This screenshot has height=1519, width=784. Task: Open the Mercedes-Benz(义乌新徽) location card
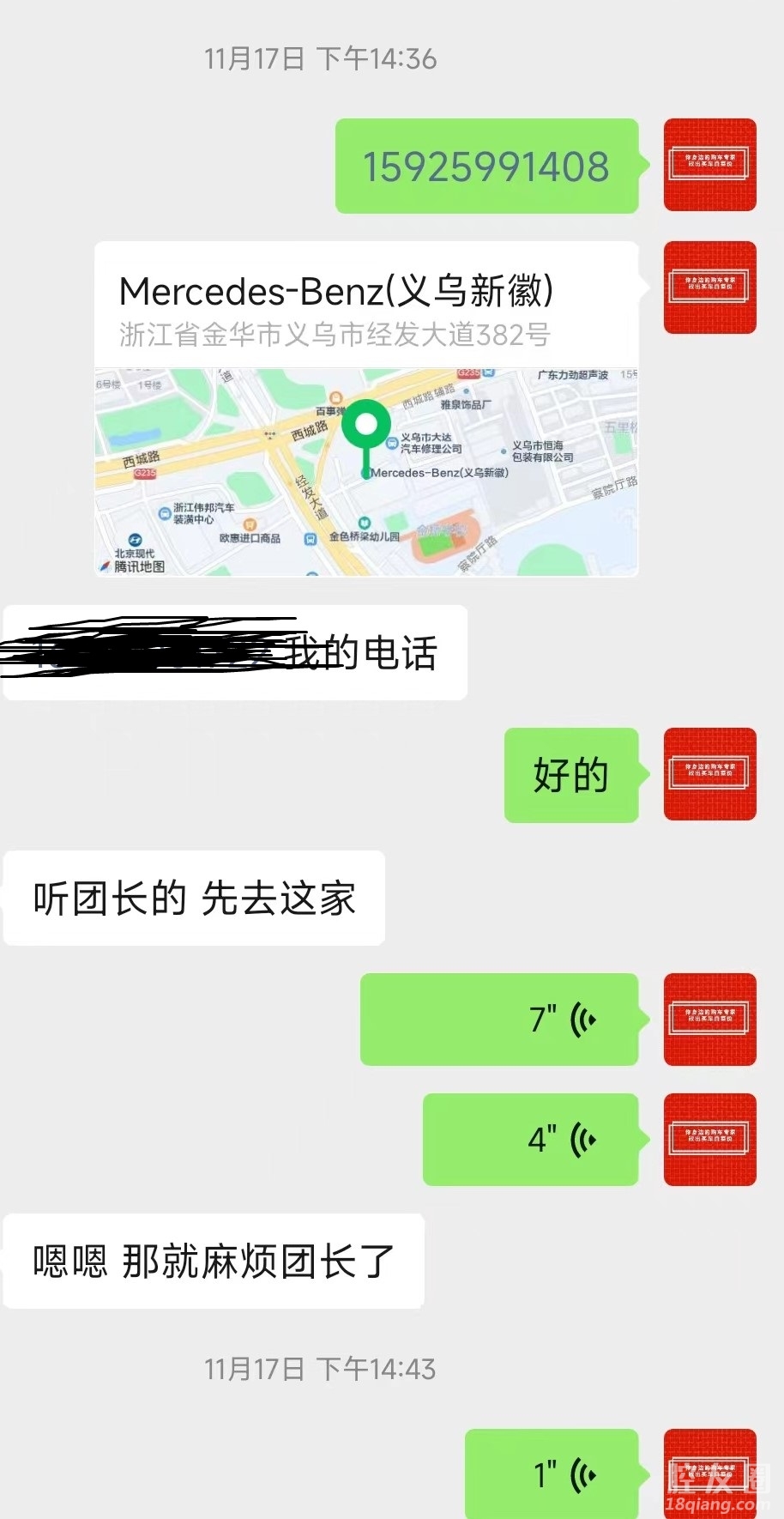pos(366,408)
